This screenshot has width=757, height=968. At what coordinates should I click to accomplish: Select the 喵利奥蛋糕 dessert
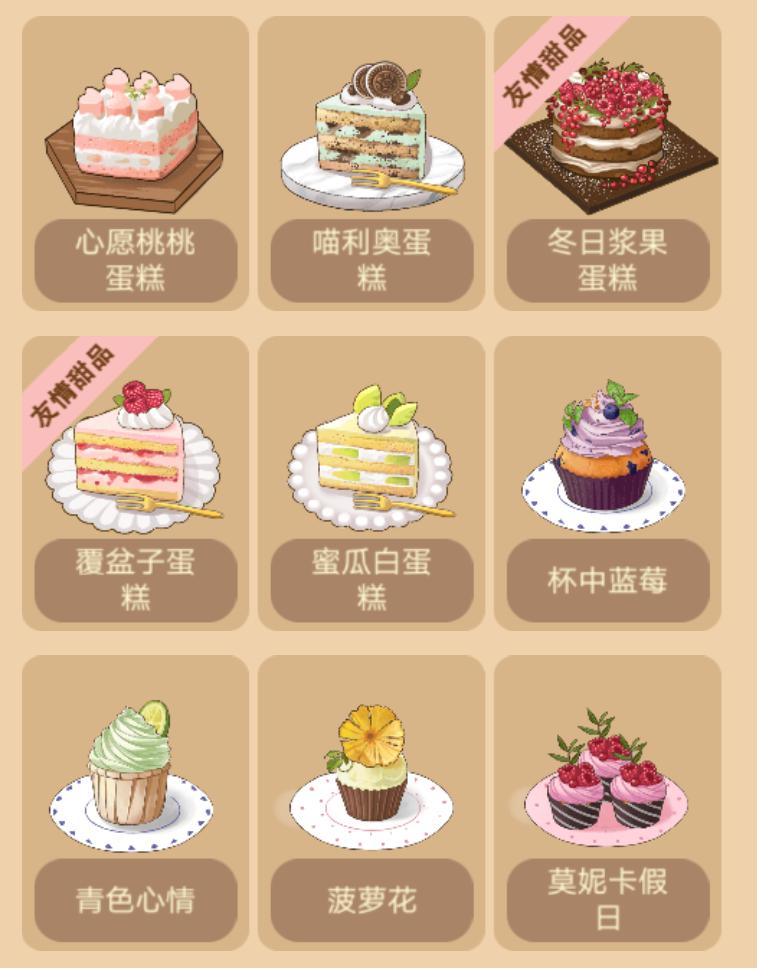(x=371, y=163)
